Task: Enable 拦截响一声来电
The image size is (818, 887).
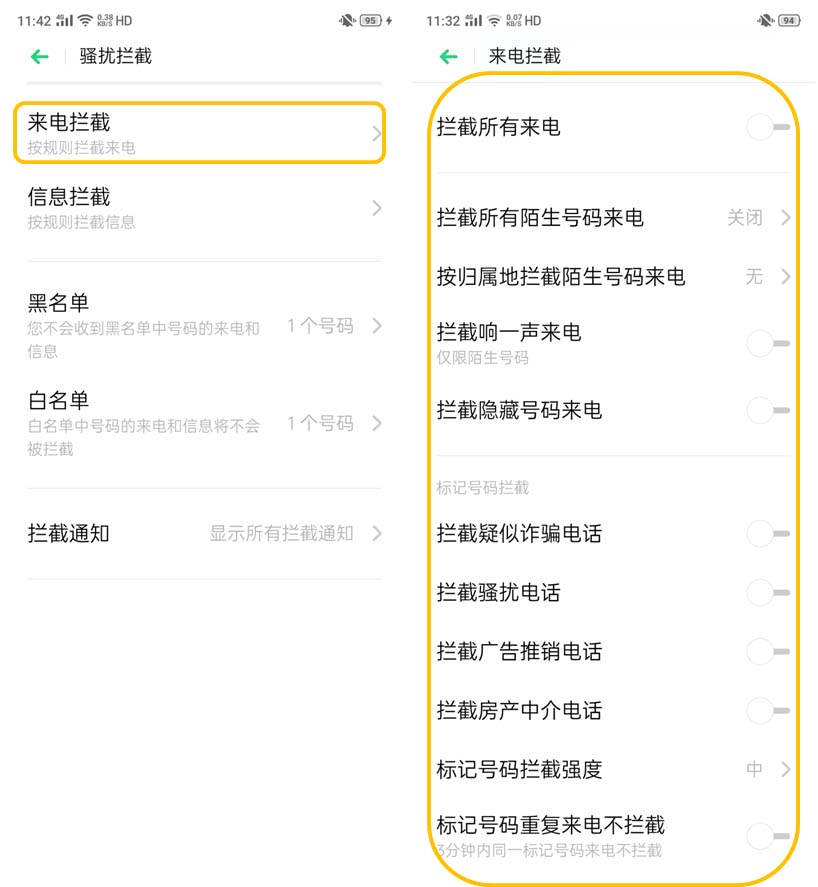Action: (766, 343)
